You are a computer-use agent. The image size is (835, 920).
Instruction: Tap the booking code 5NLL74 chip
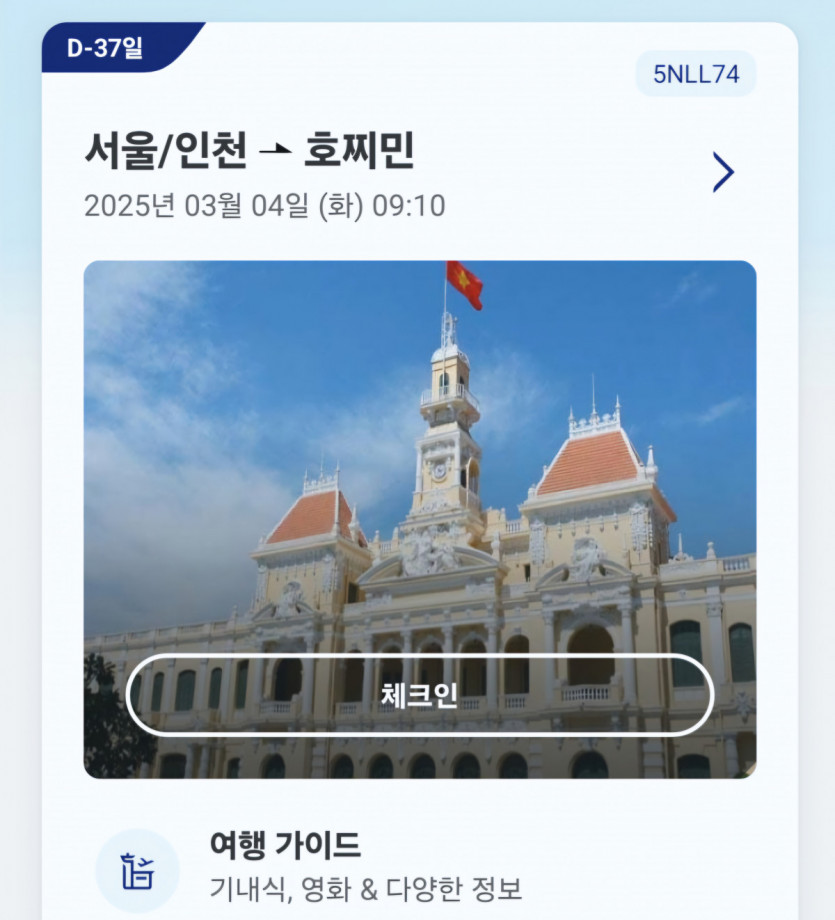pos(696,74)
